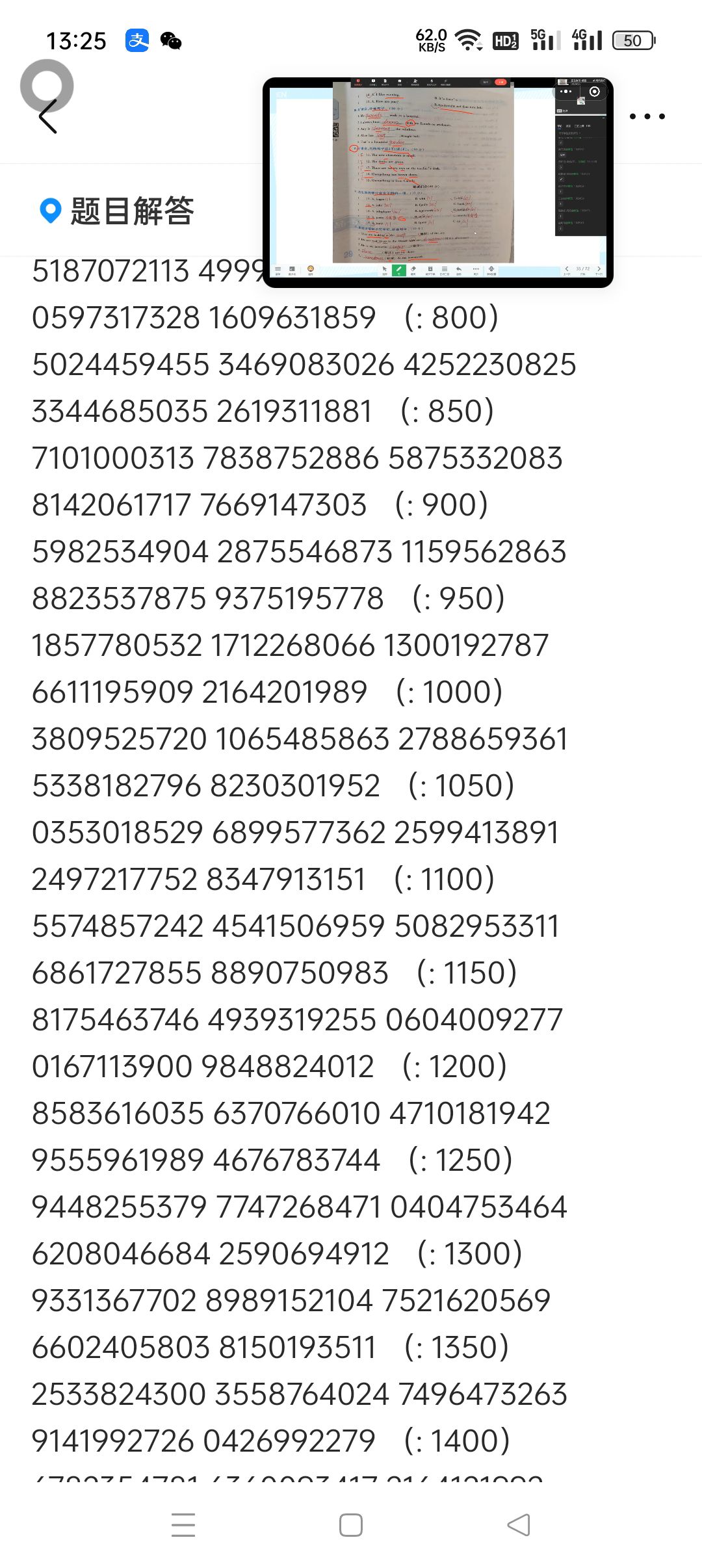Screen dimensions: 702x1568
Task: Go back using the top-left arrow
Action: (x=47, y=116)
